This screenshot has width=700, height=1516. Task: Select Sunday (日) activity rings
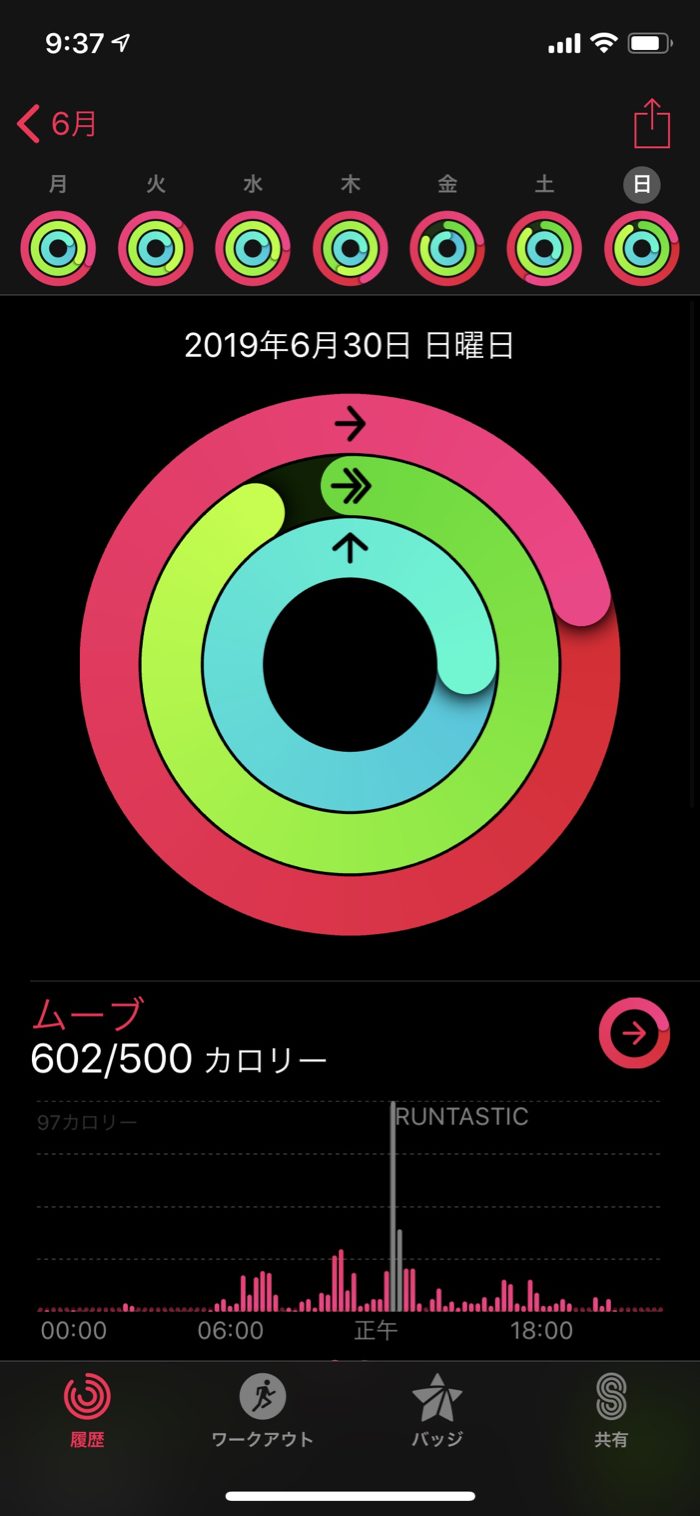pos(642,249)
